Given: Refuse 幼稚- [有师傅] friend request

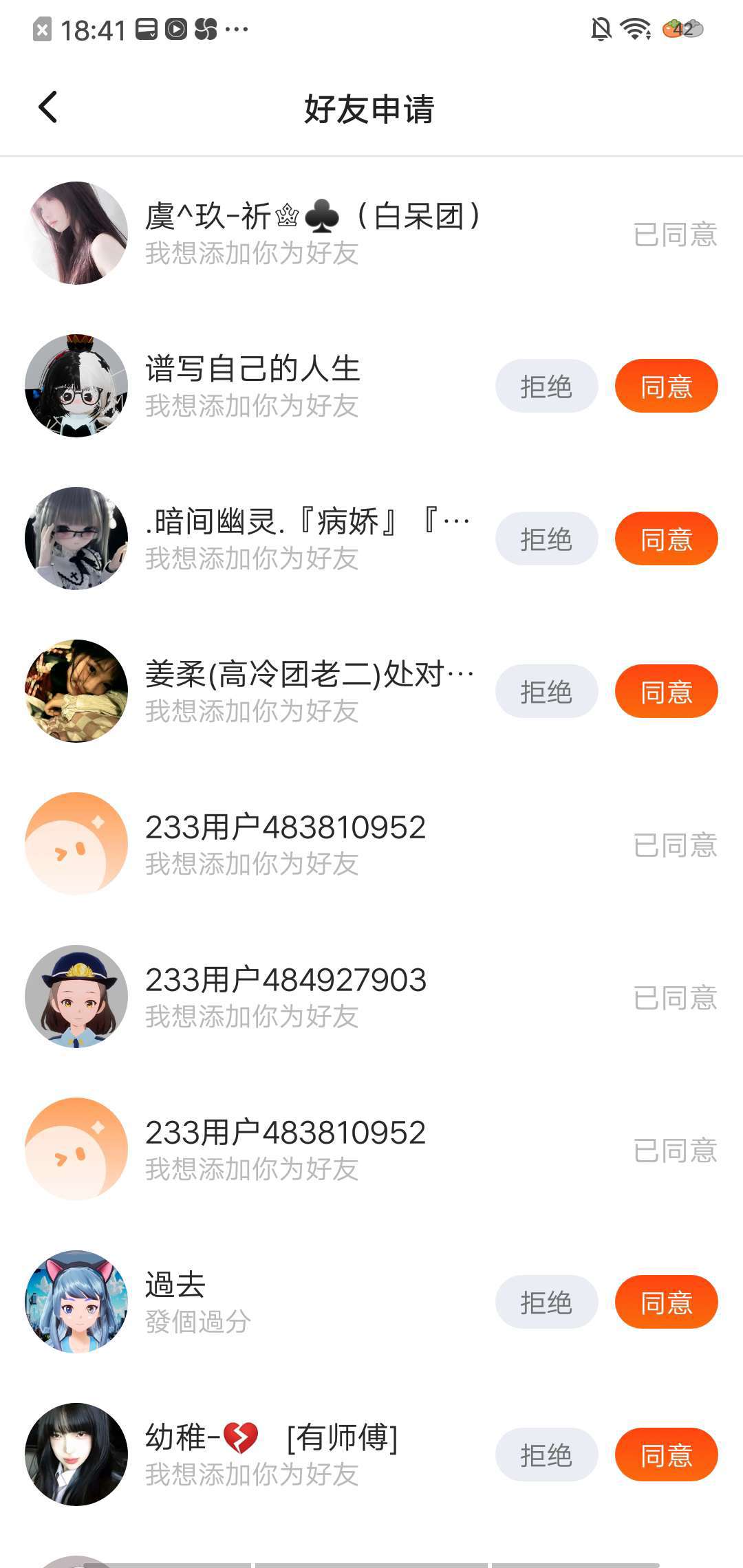Looking at the screenshot, I should coord(546,1455).
